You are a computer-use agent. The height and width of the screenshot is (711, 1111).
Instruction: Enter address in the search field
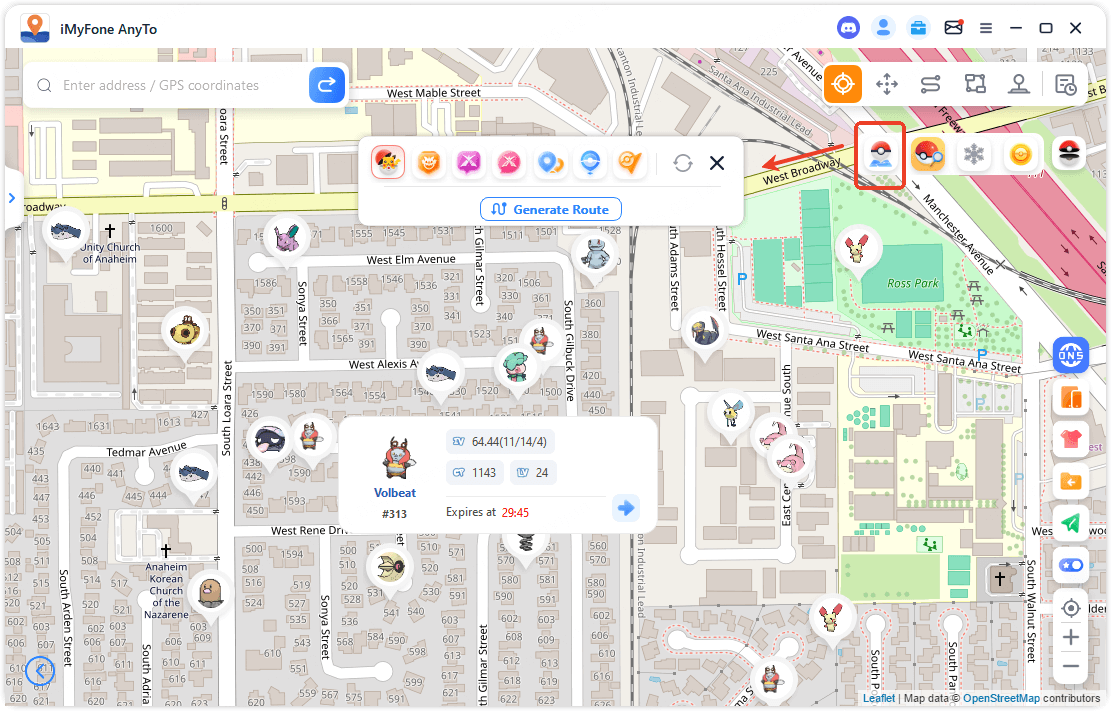(180, 86)
